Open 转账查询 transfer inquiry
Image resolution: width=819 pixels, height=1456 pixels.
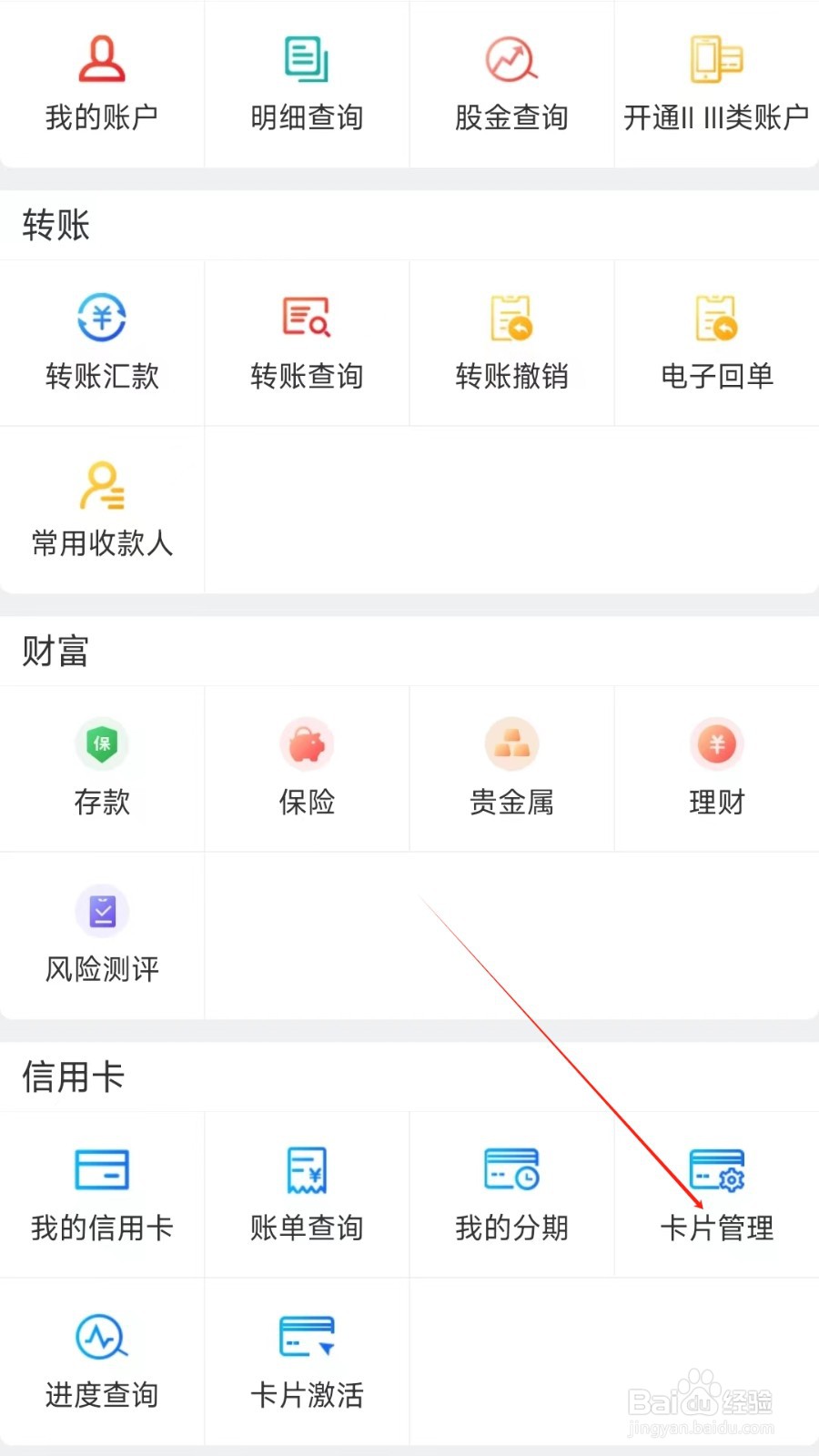(x=307, y=341)
